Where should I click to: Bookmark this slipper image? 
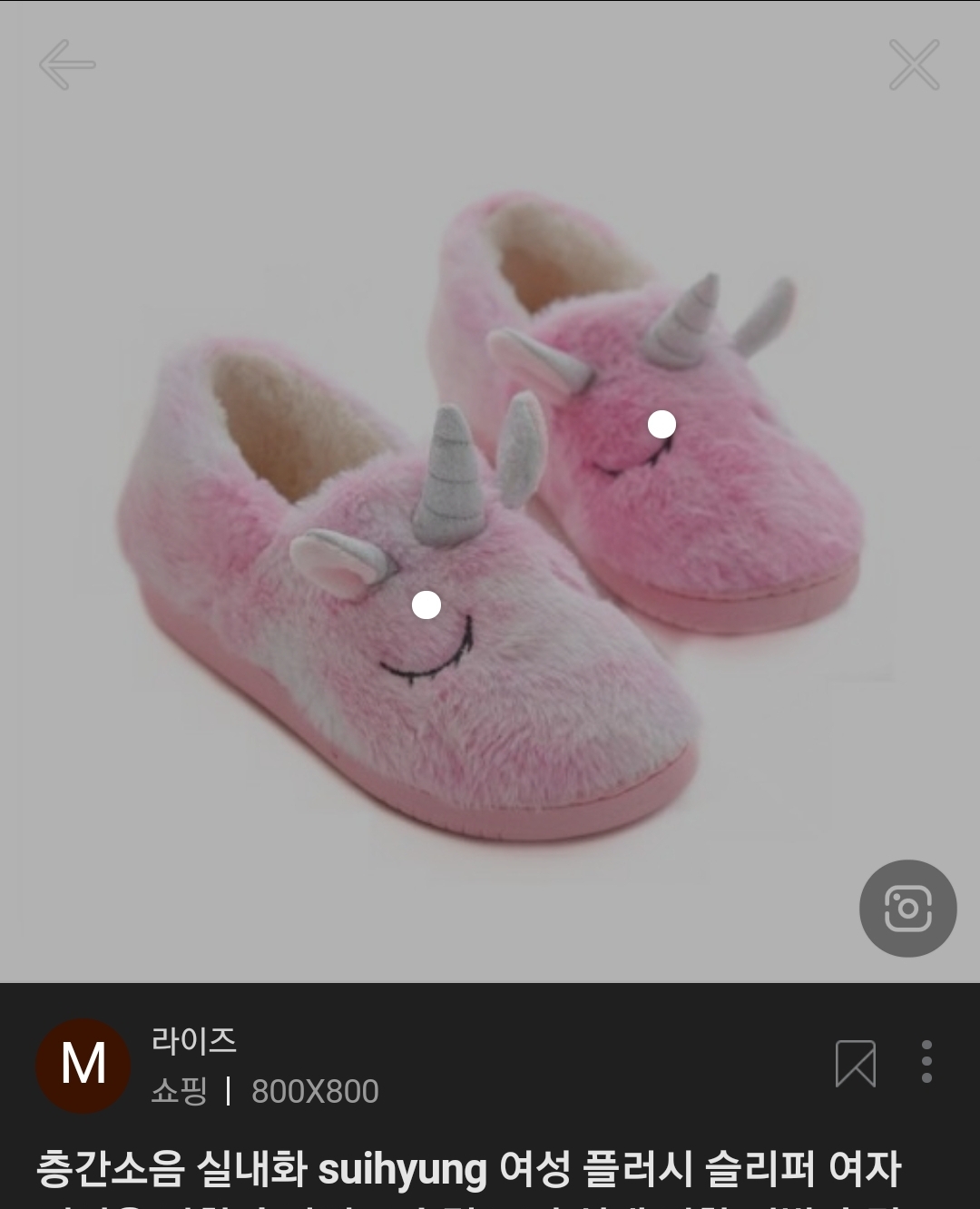pos(855,1063)
